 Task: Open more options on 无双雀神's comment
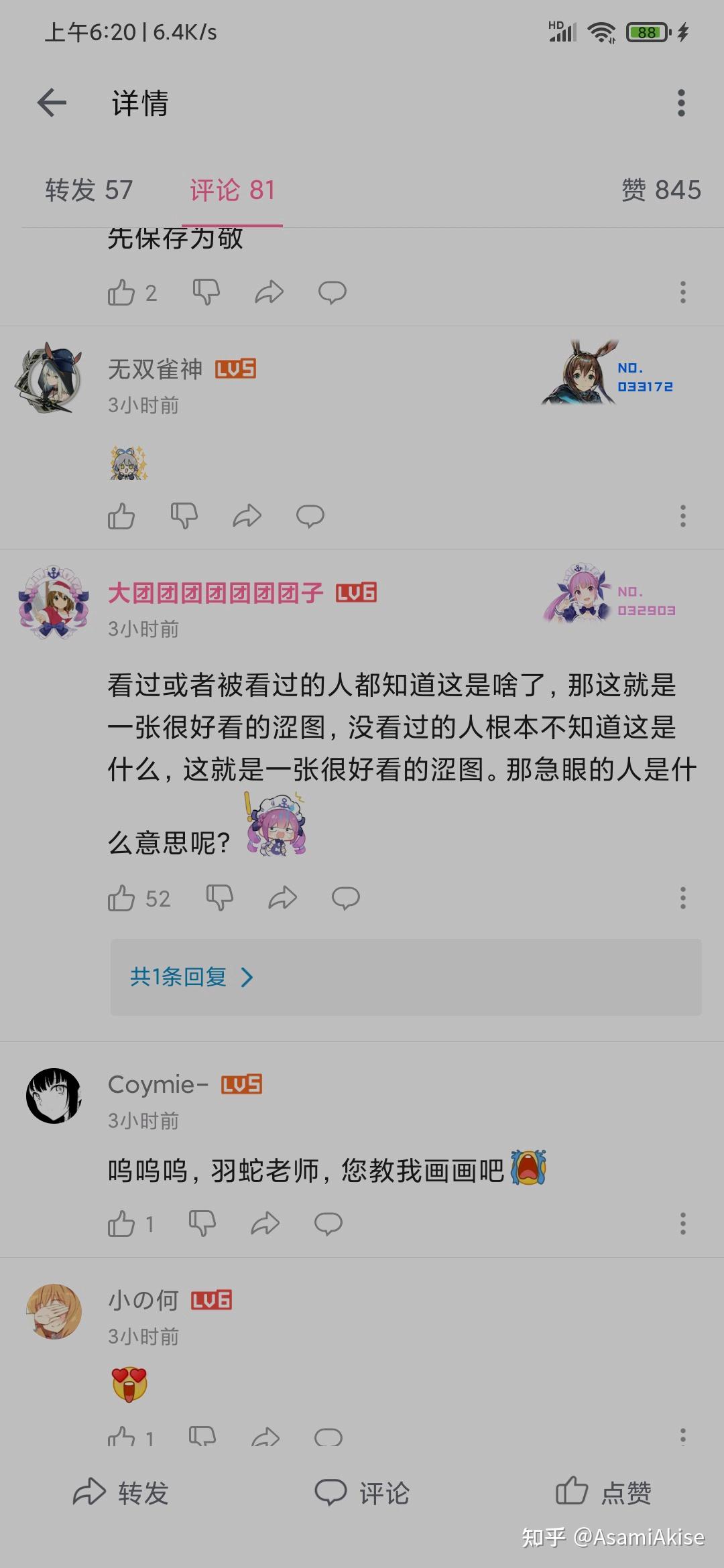(x=682, y=516)
